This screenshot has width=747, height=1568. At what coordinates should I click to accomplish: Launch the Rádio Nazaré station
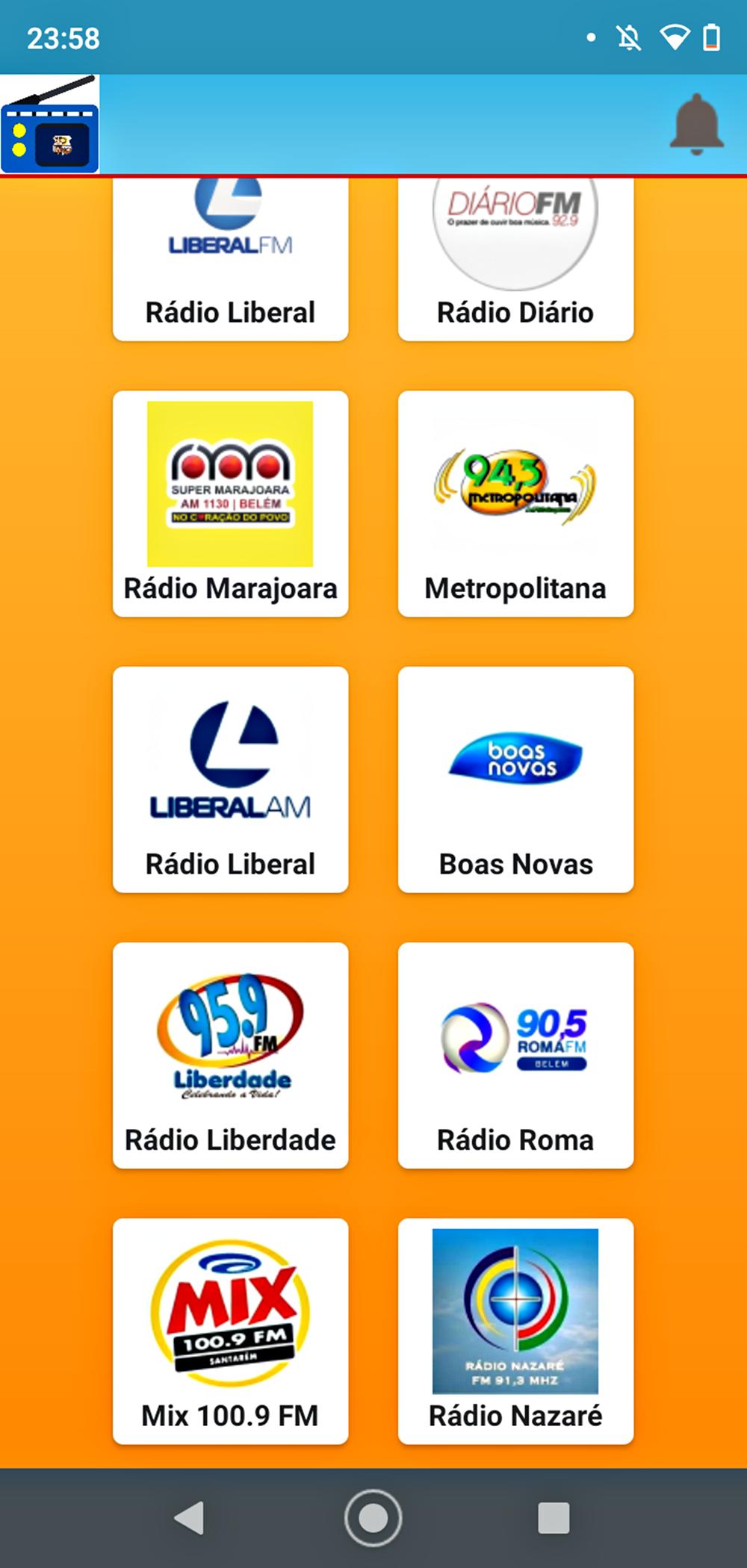[x=515, y=1331]
